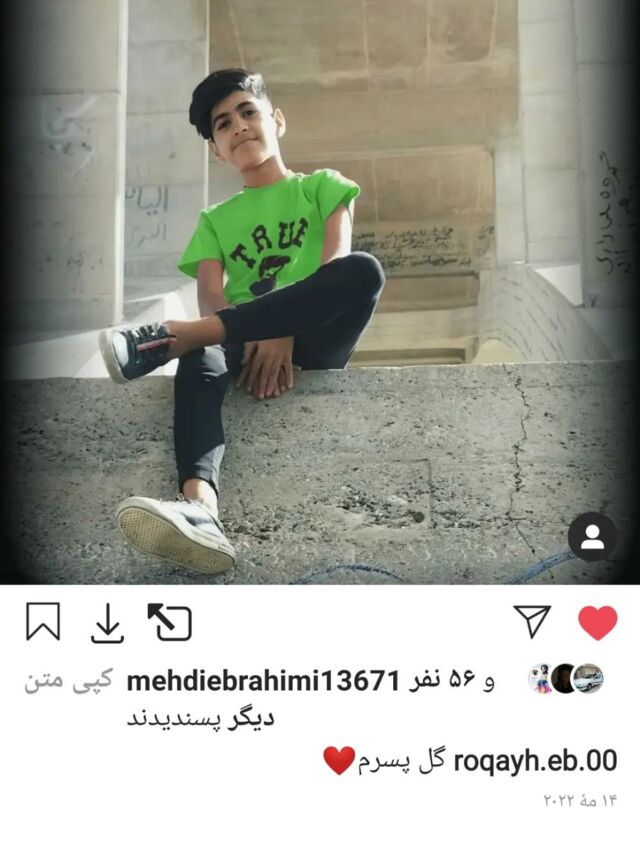The width and height of the screenshot is (640, 855).
Task: Tap the کپی متن copy text button
Action: pyautogui.click(x=59, y=681)
